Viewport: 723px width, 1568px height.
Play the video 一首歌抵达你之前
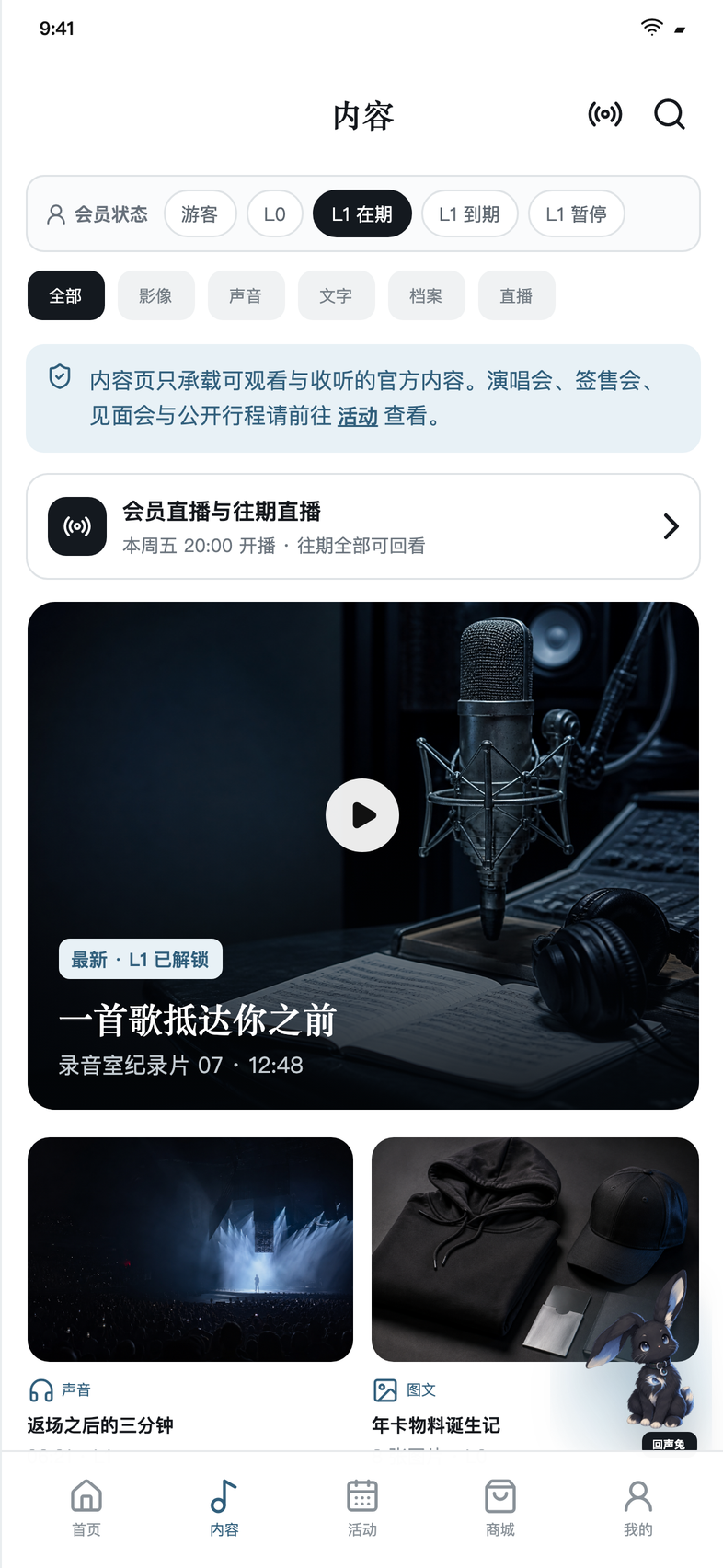click(362, 815)
